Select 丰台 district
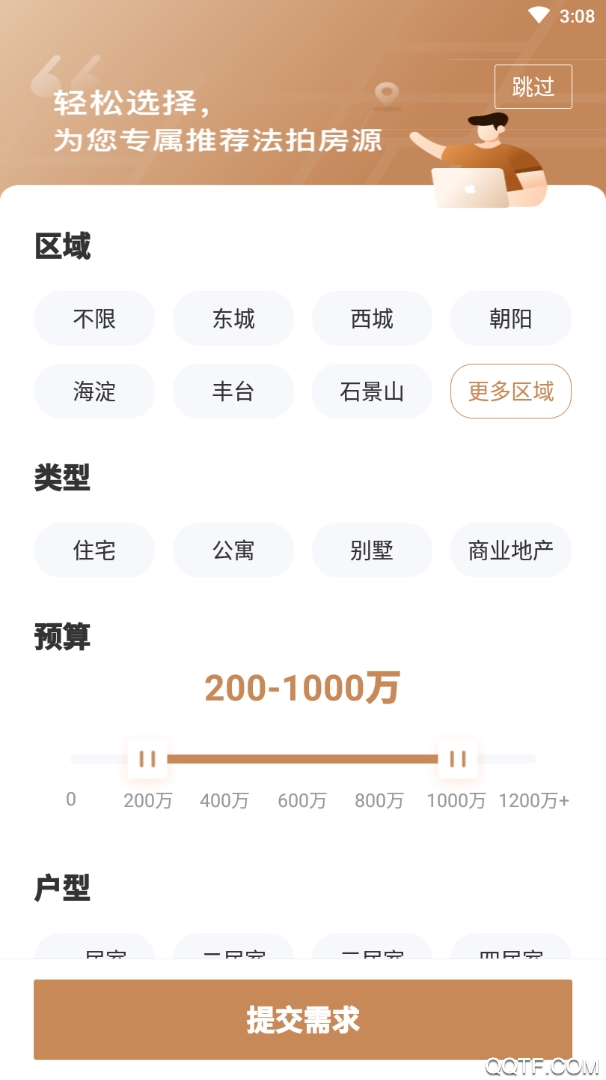Screen dimensions: 606x1080 (x=233, y=392)
